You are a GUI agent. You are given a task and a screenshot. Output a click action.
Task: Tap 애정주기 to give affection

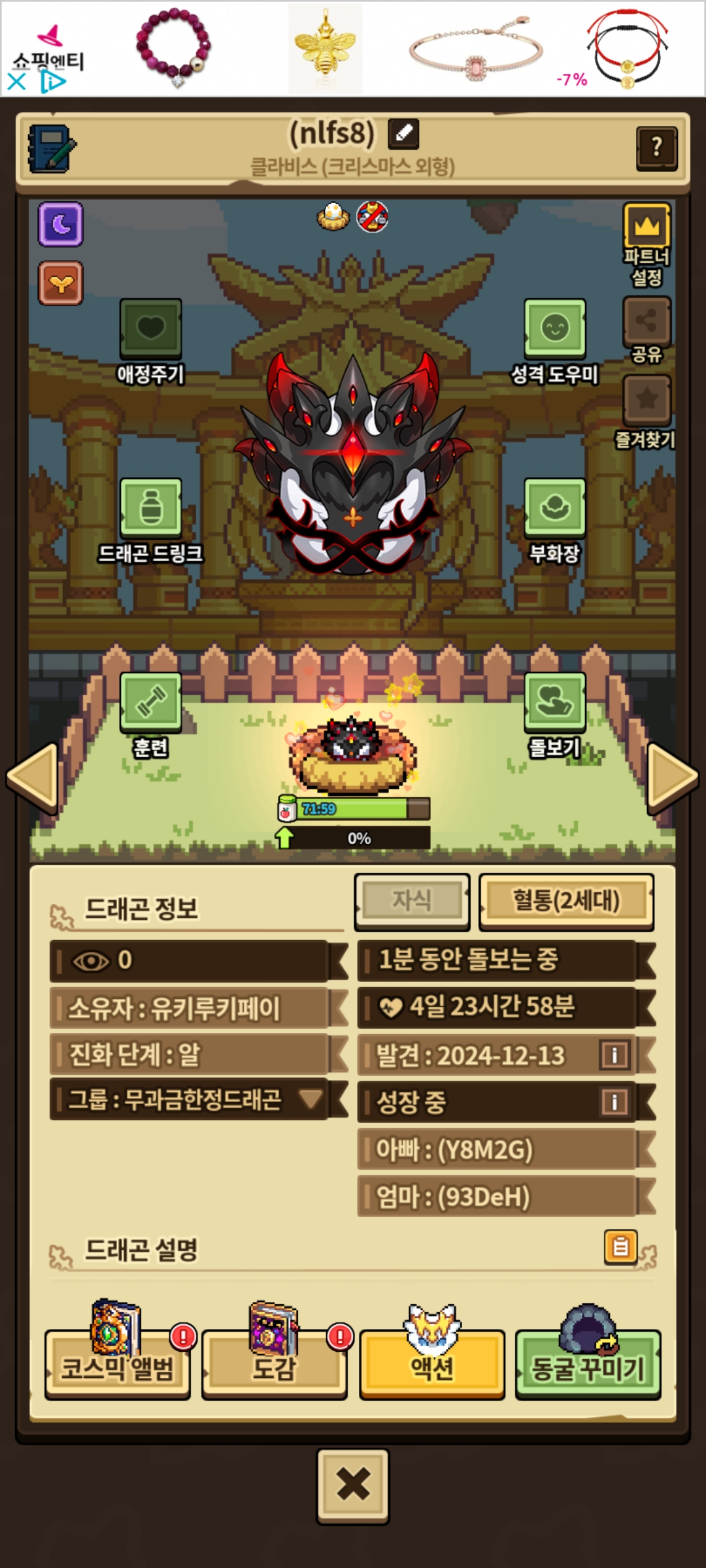[151, 329]
